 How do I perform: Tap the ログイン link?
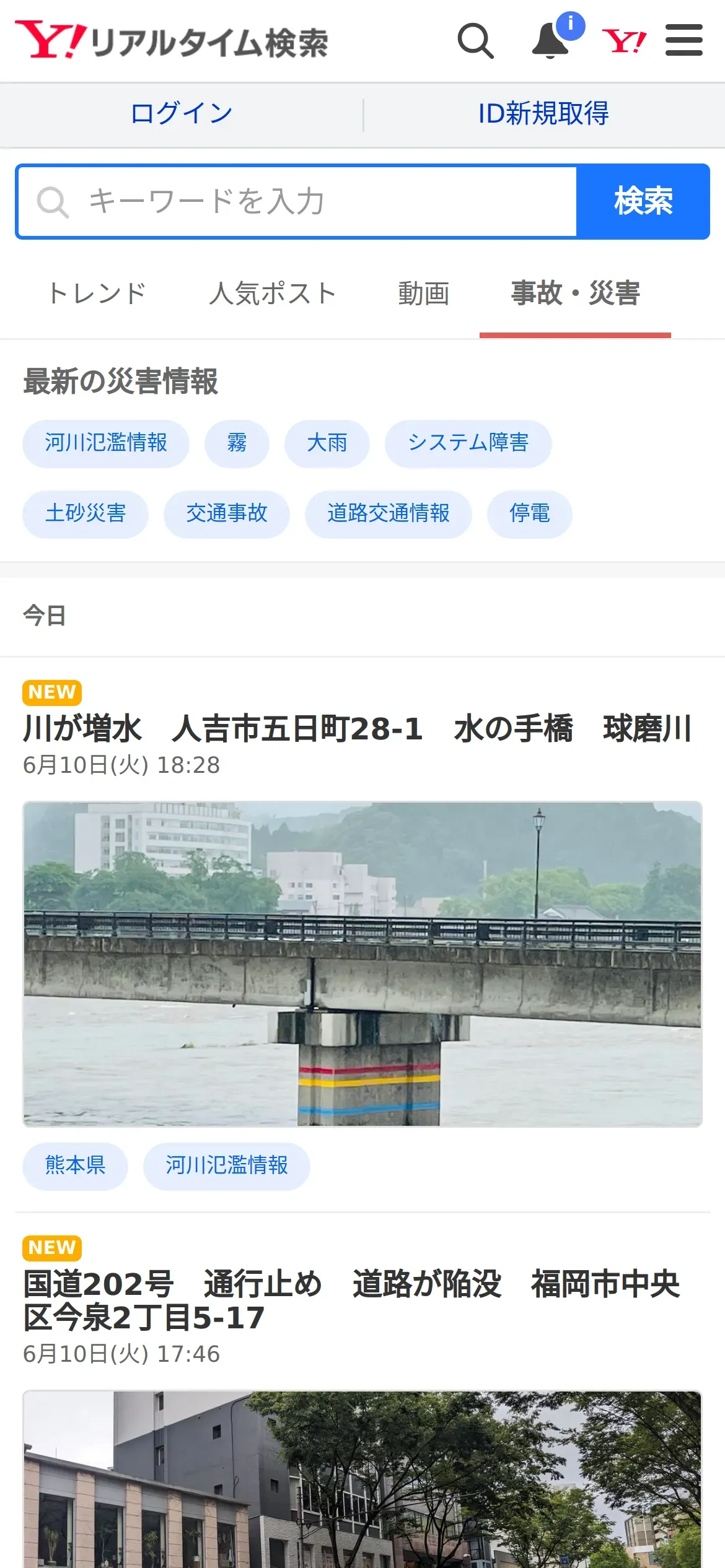182,114
